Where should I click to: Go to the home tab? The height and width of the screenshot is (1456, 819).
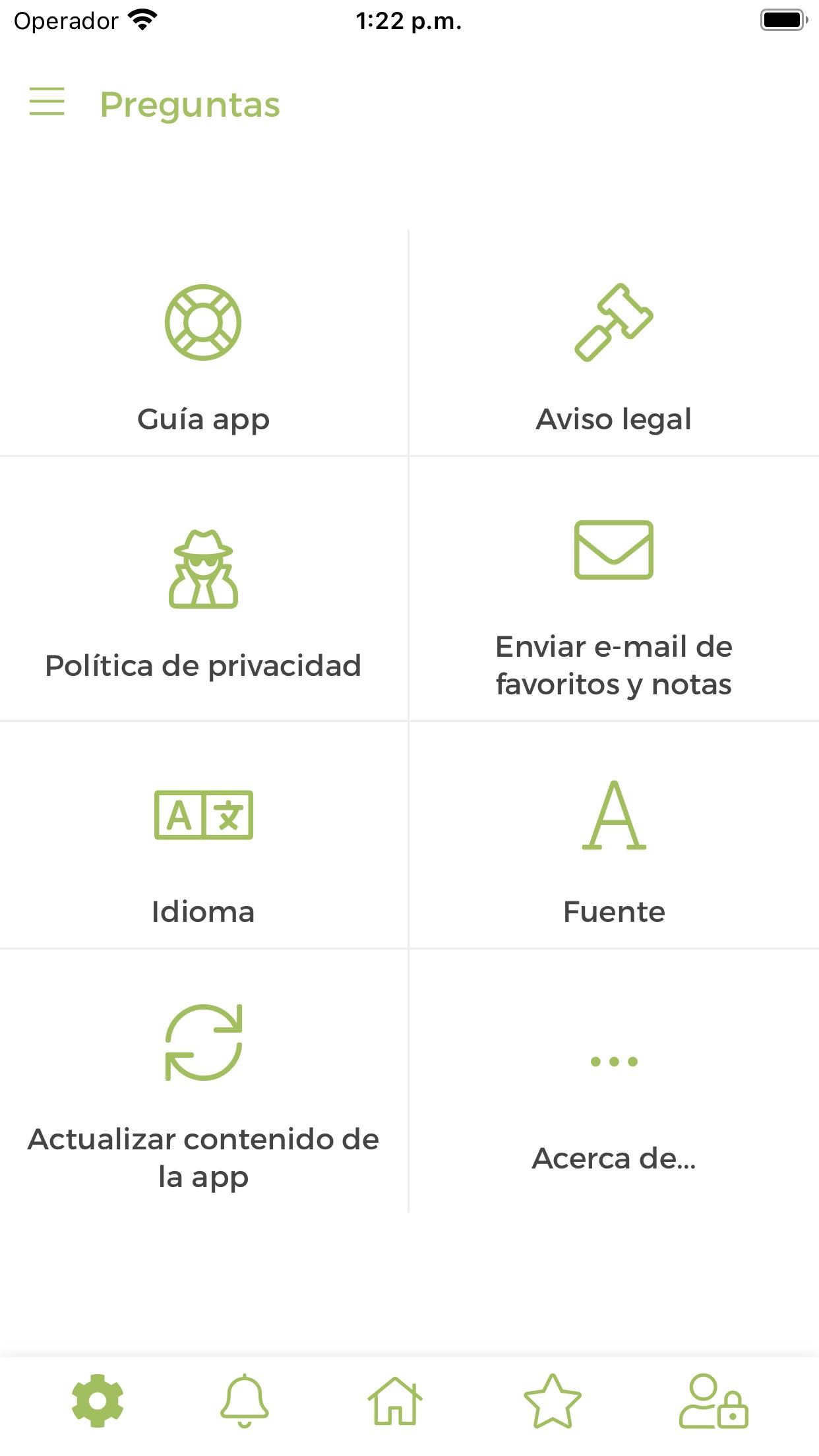tap(395, 1401)
